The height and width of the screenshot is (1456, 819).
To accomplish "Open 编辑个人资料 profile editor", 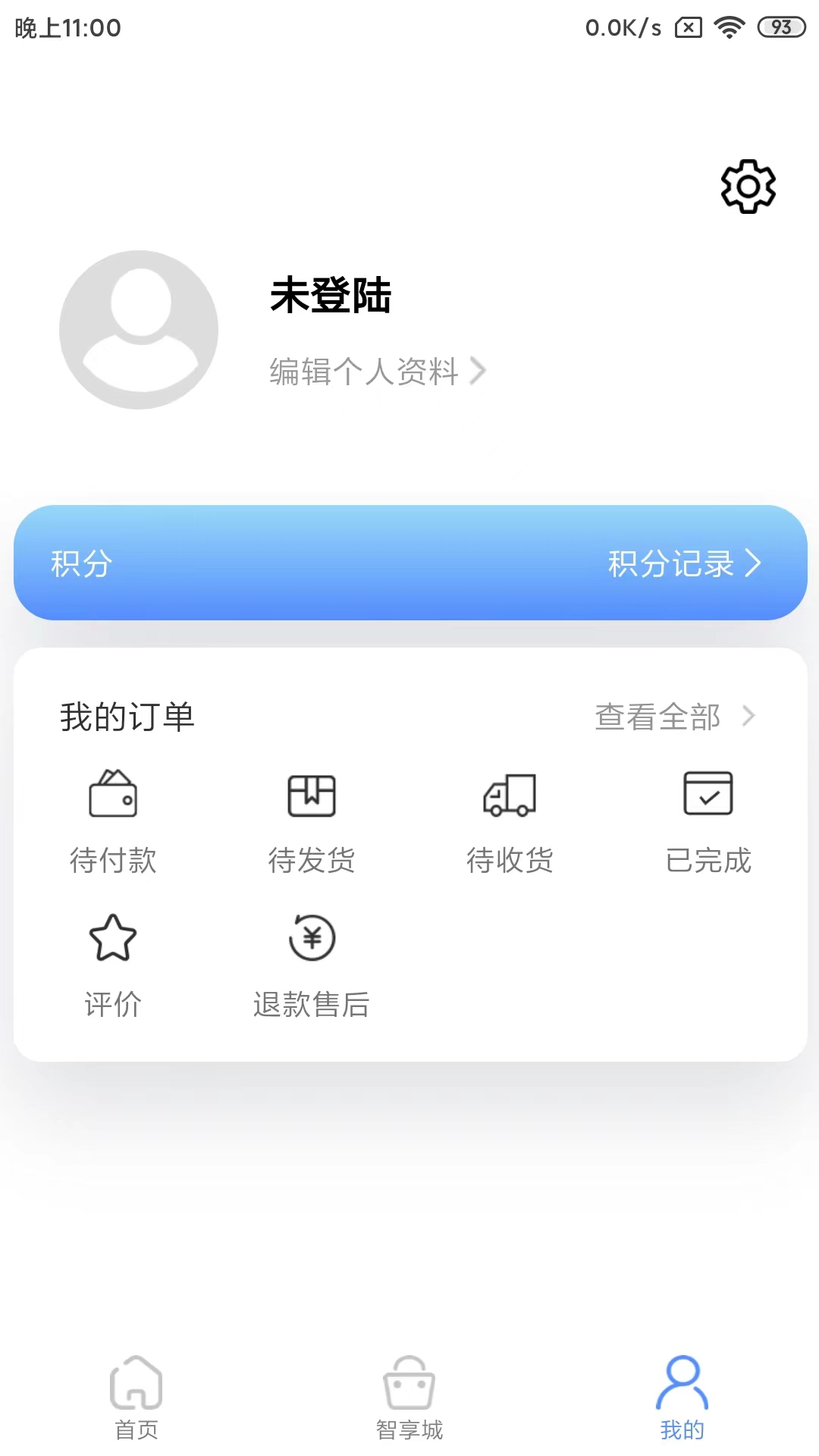I will coord(377,372).
